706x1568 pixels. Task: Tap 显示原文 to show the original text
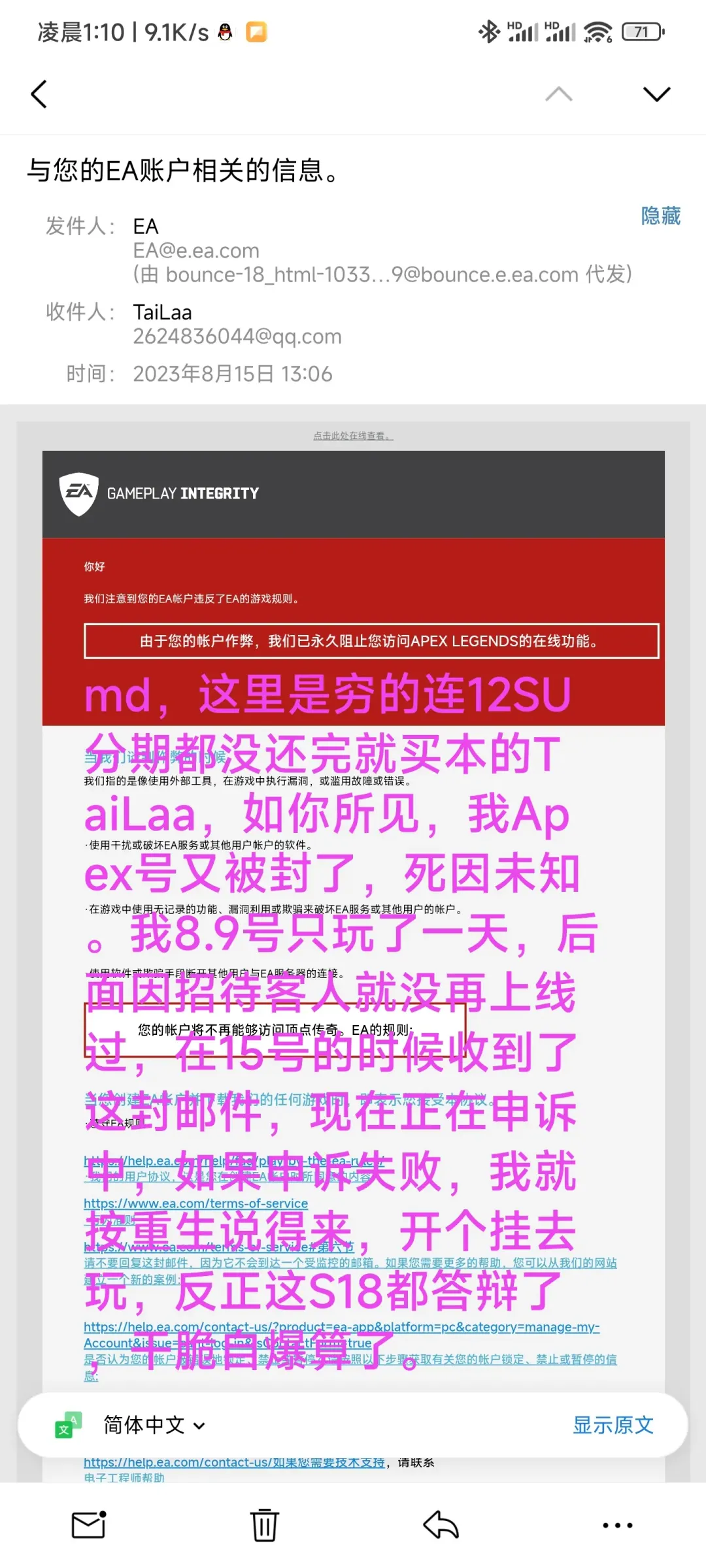(613, 1425)
